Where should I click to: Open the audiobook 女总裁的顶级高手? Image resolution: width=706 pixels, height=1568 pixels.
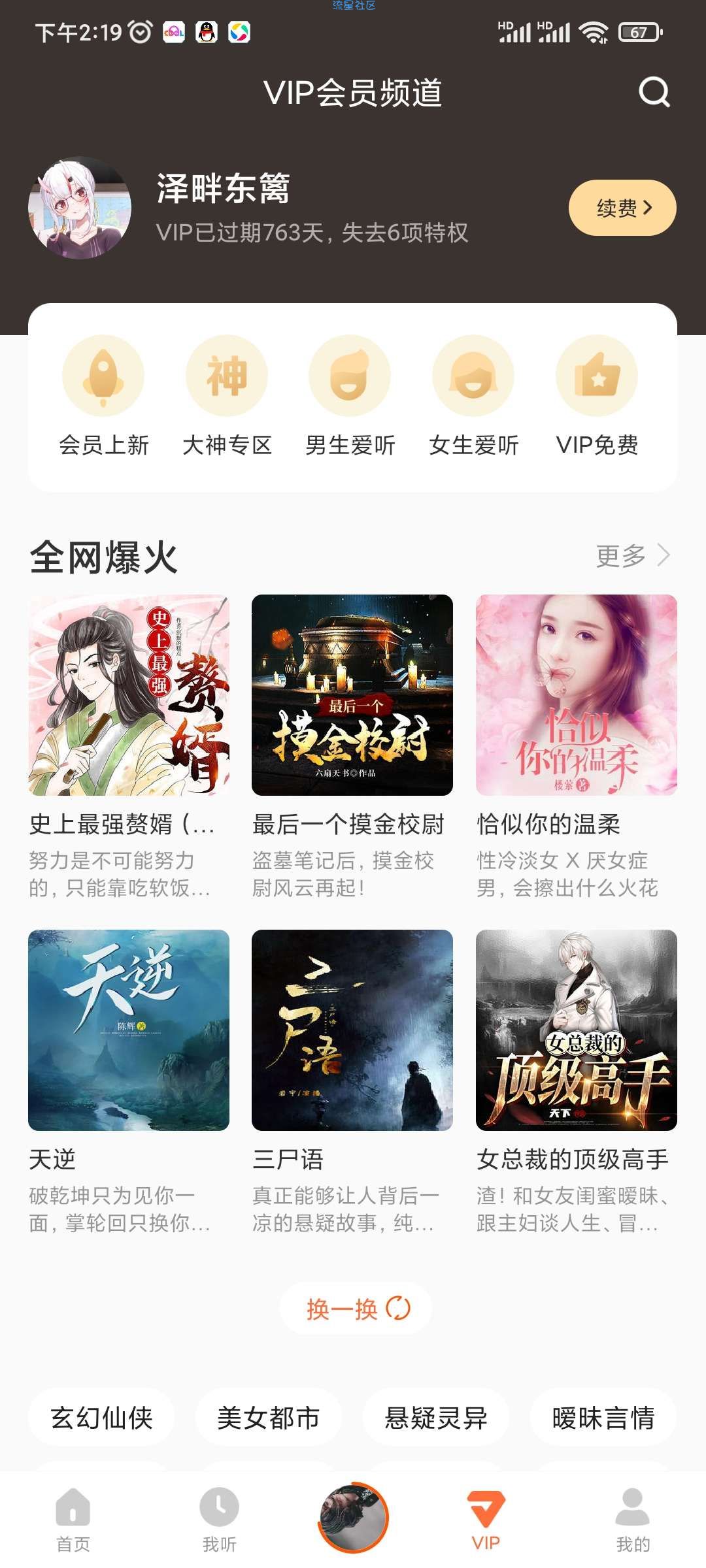576,1030
